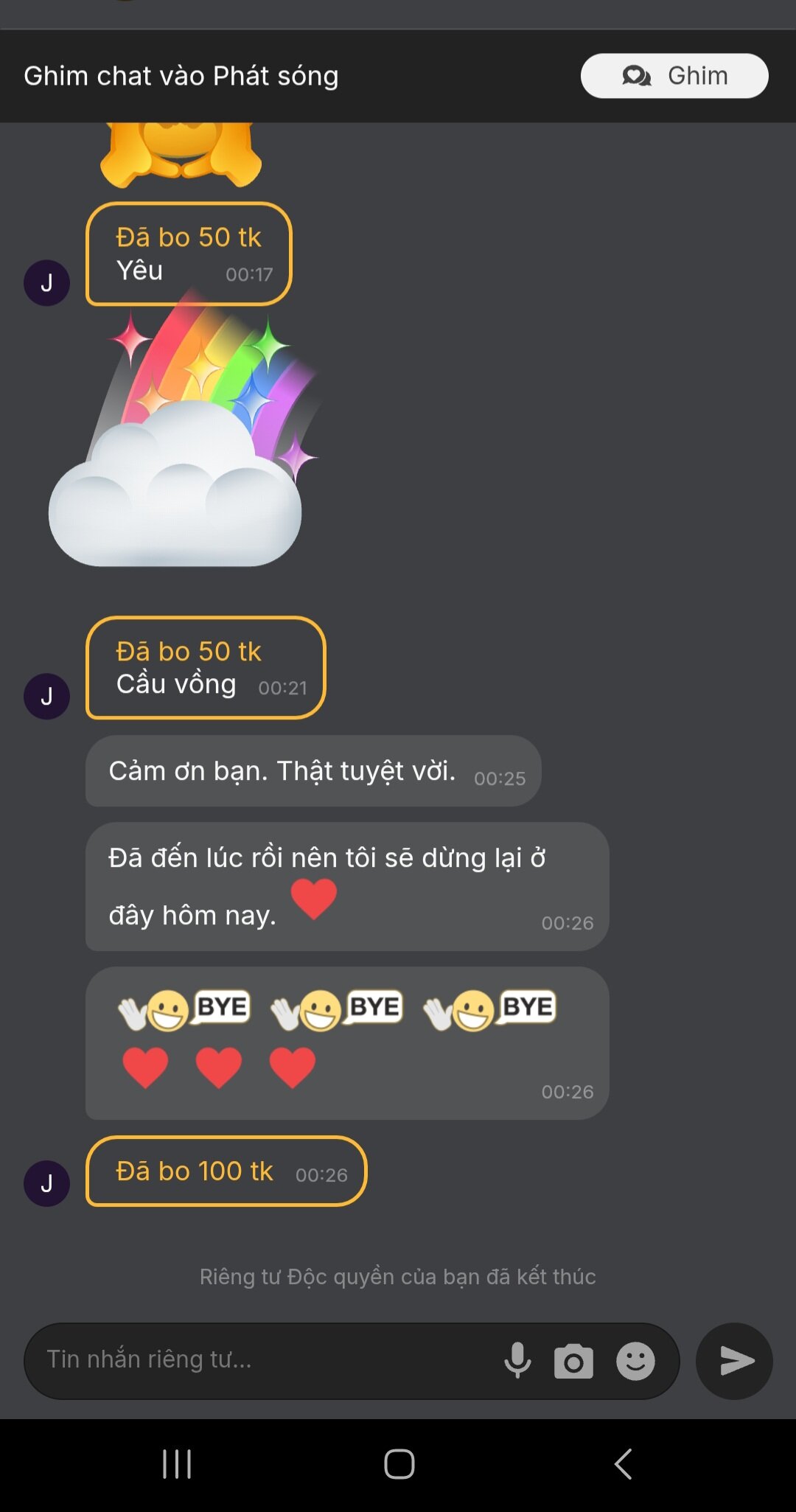Image resolution: width=796 pixels, height=1512 pixels.
Task: Open user J's avatar next to 'Cầu vồng' tip
Action: 46,696
